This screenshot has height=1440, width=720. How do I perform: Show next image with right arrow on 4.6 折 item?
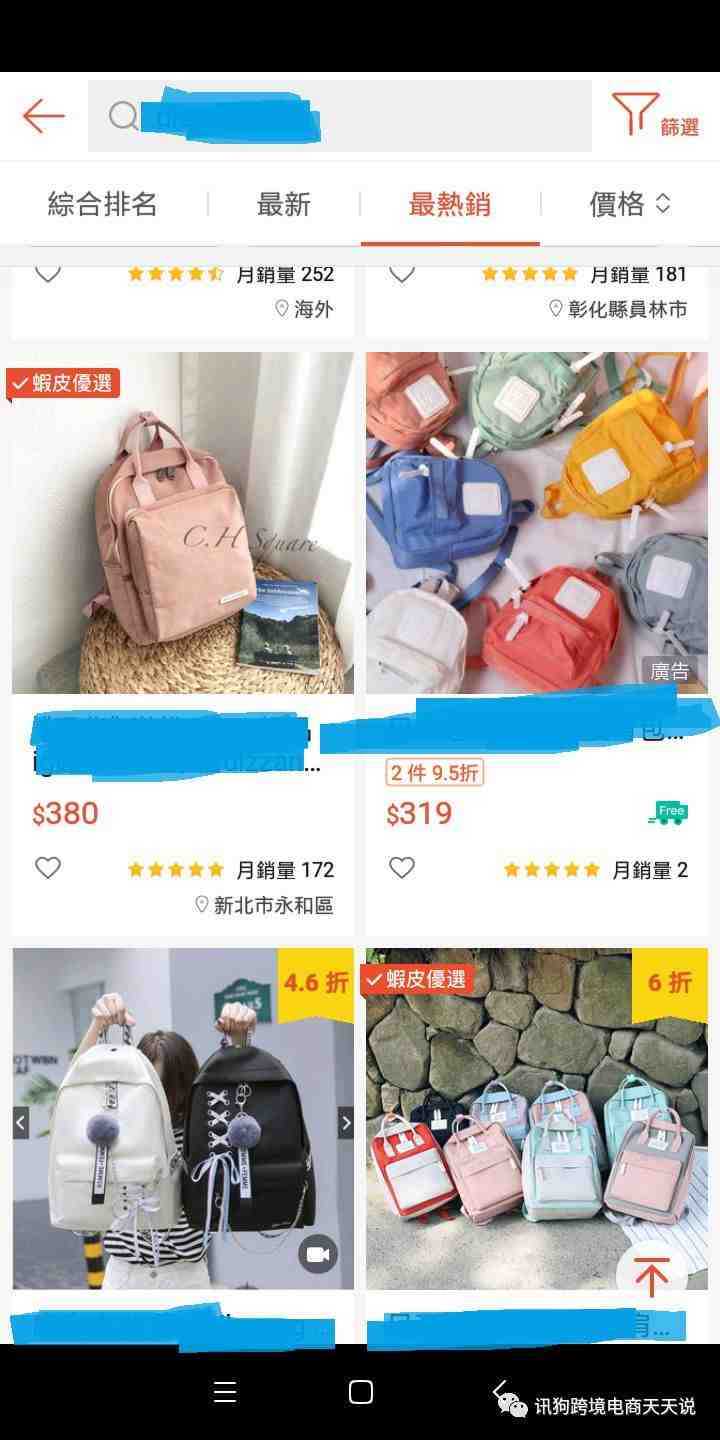tap(345, 1123)
